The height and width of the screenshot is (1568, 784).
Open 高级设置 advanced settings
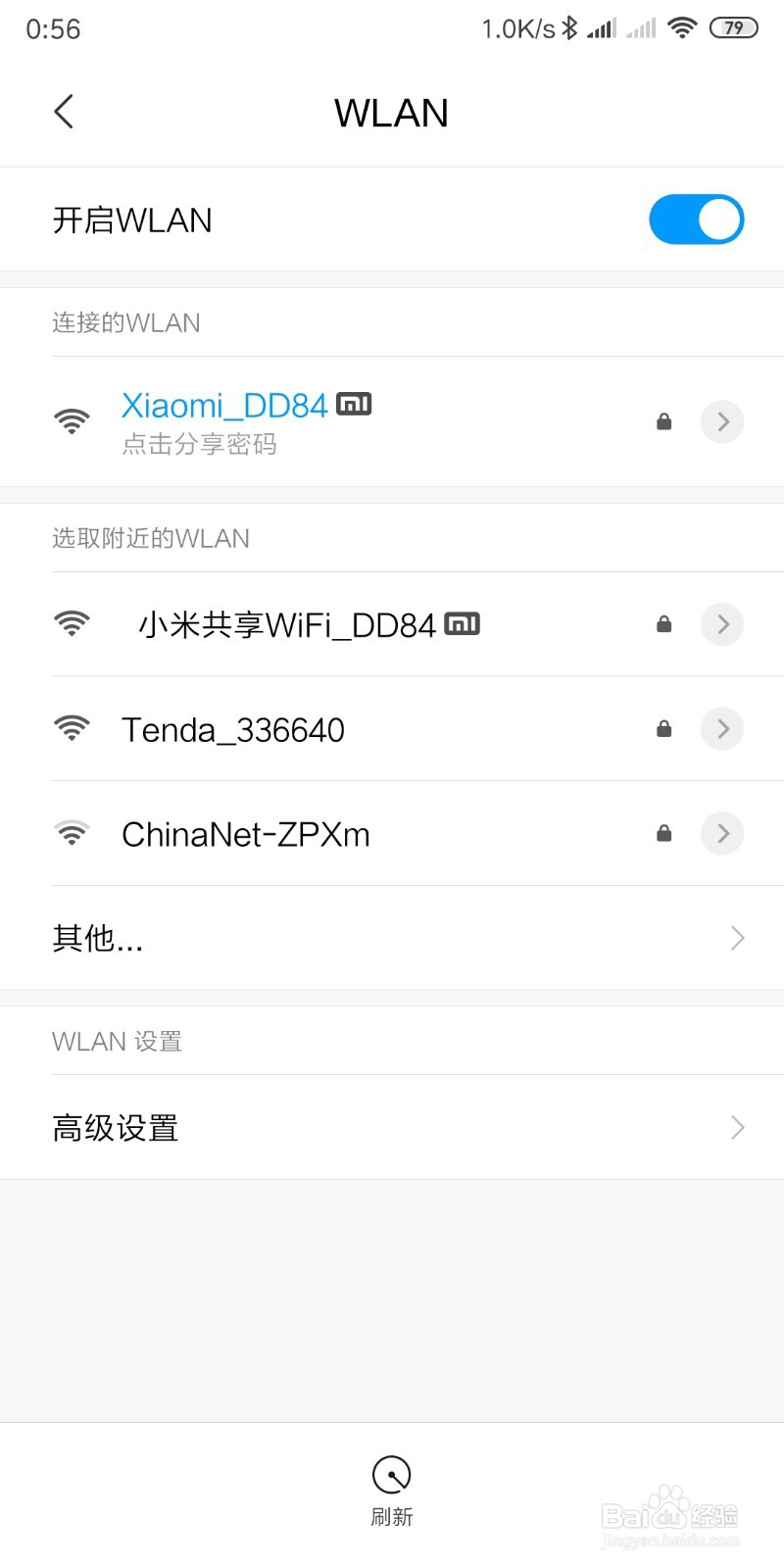115,1127
